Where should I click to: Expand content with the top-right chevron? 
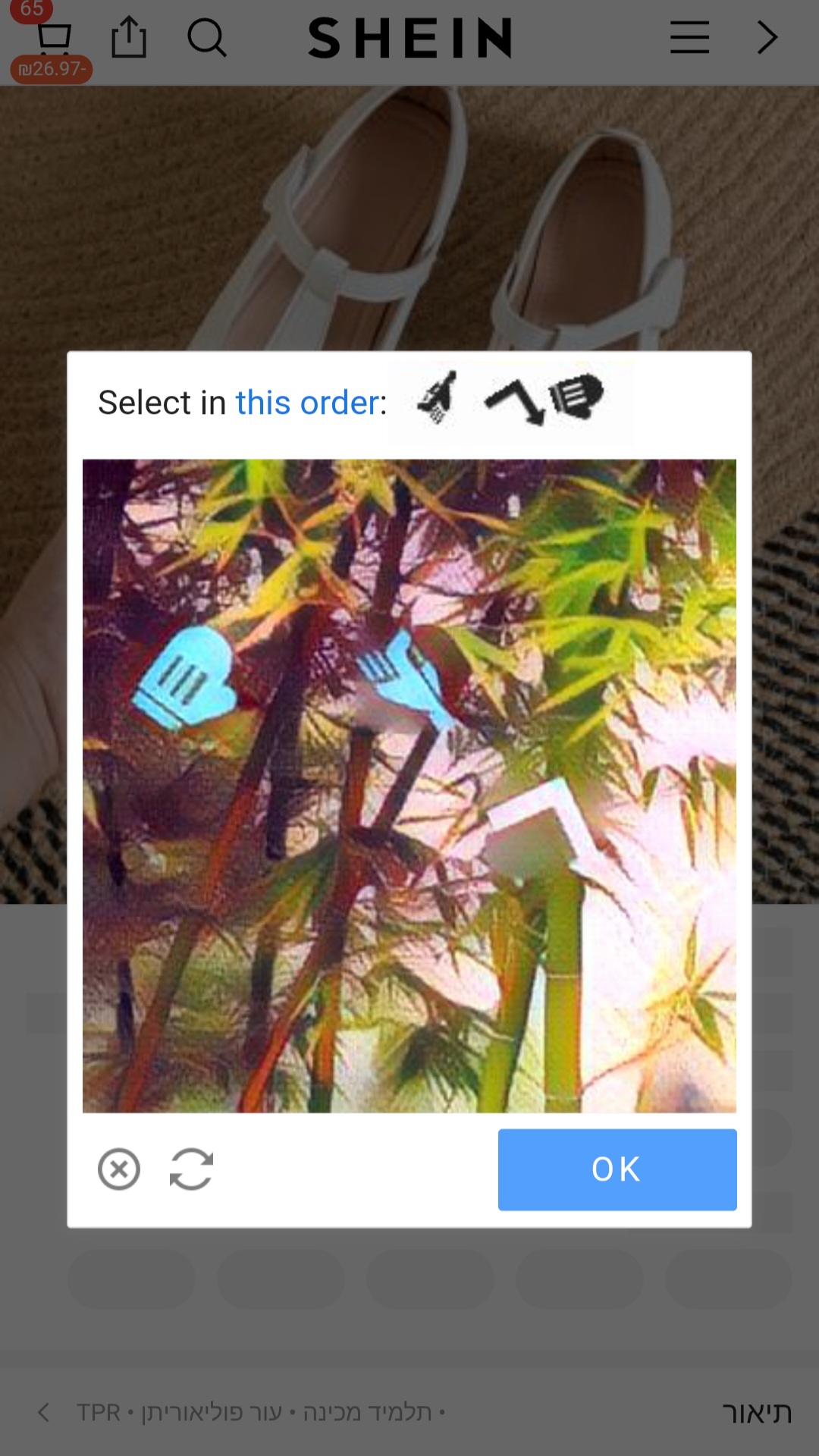[767, 36]
